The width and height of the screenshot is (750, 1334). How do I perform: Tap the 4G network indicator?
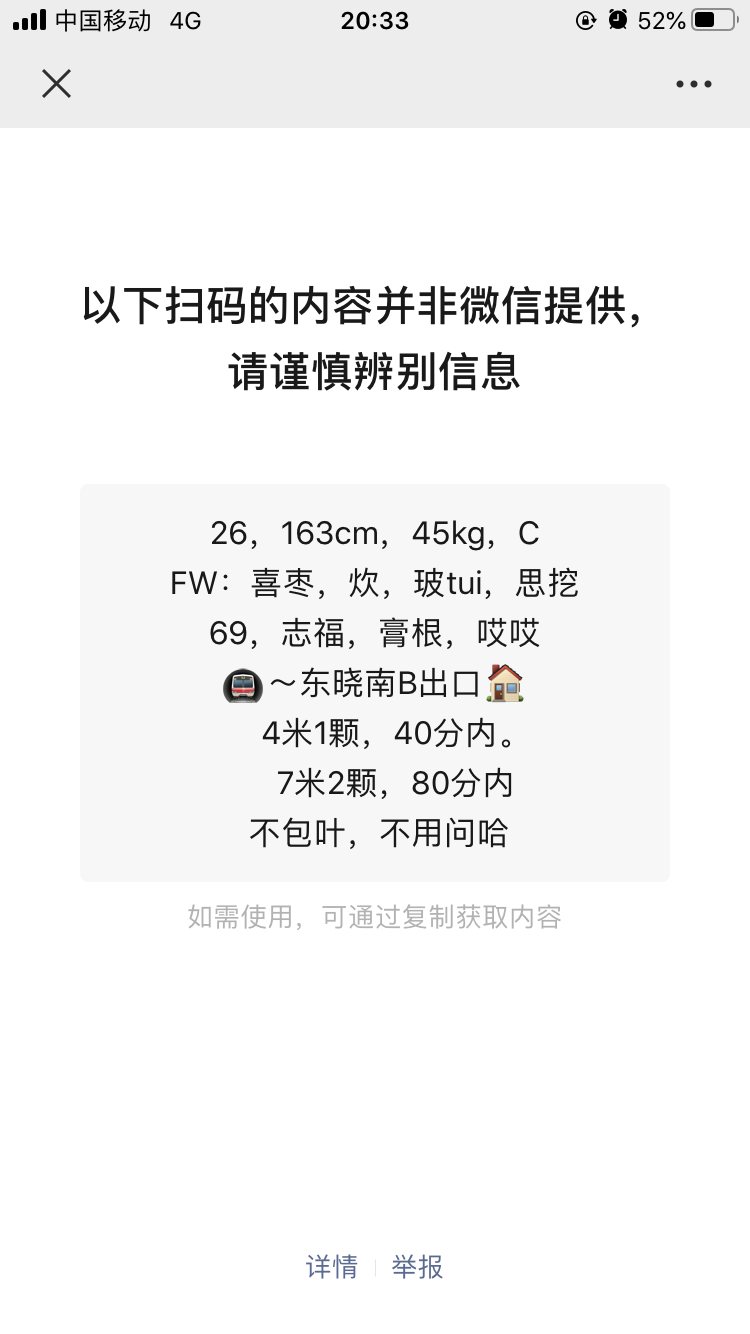pos(183,19)
